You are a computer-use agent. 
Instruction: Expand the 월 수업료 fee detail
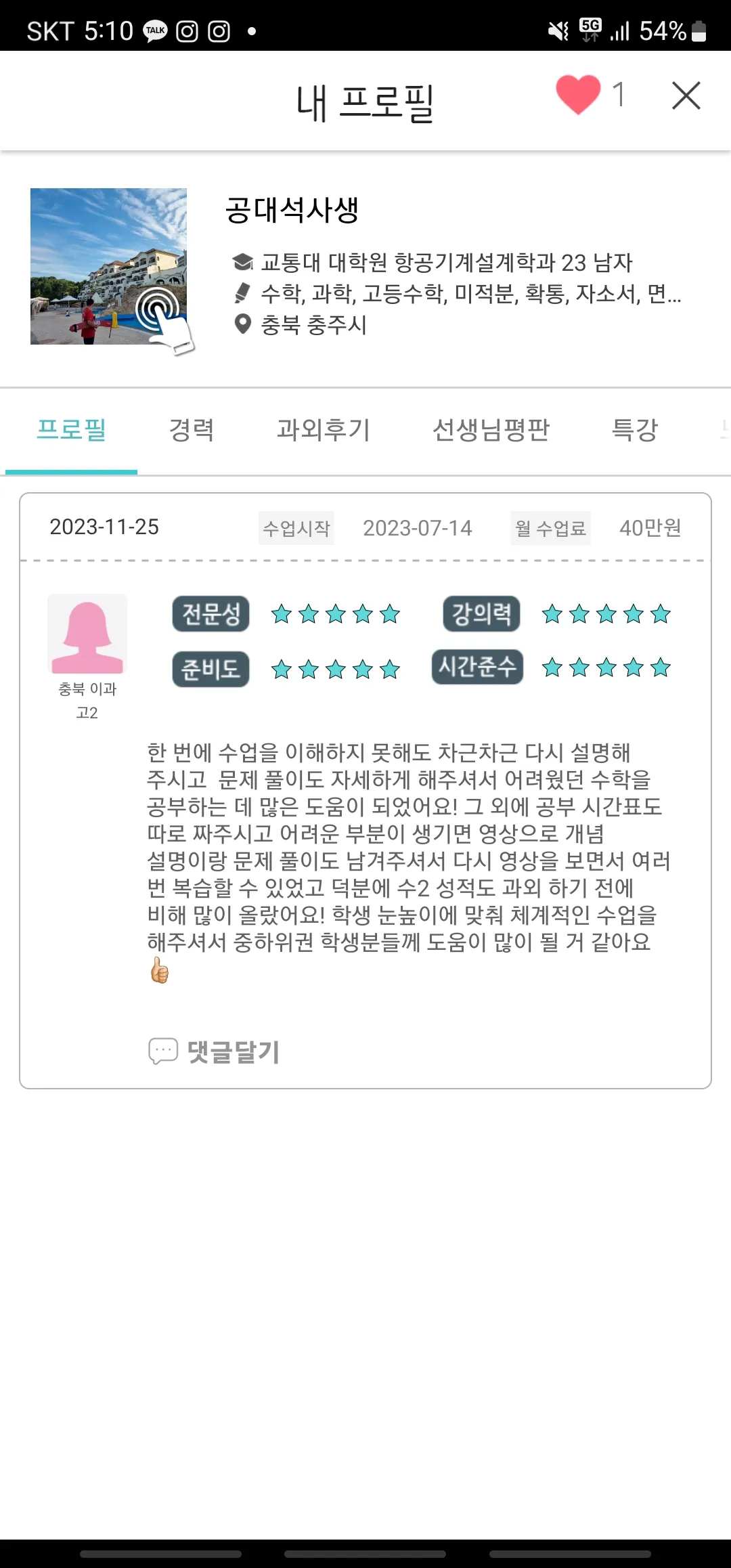(x=550, y=529)
